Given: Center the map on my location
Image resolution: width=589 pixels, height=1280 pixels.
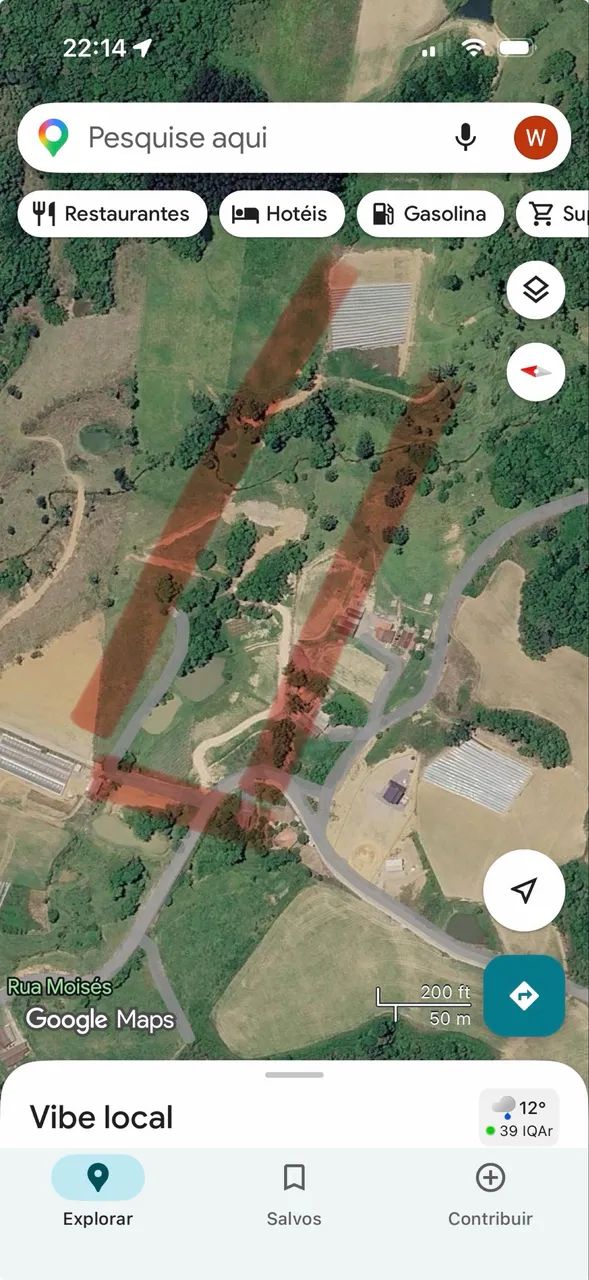Looking at the screenshot, I should [x=524, y=891].
